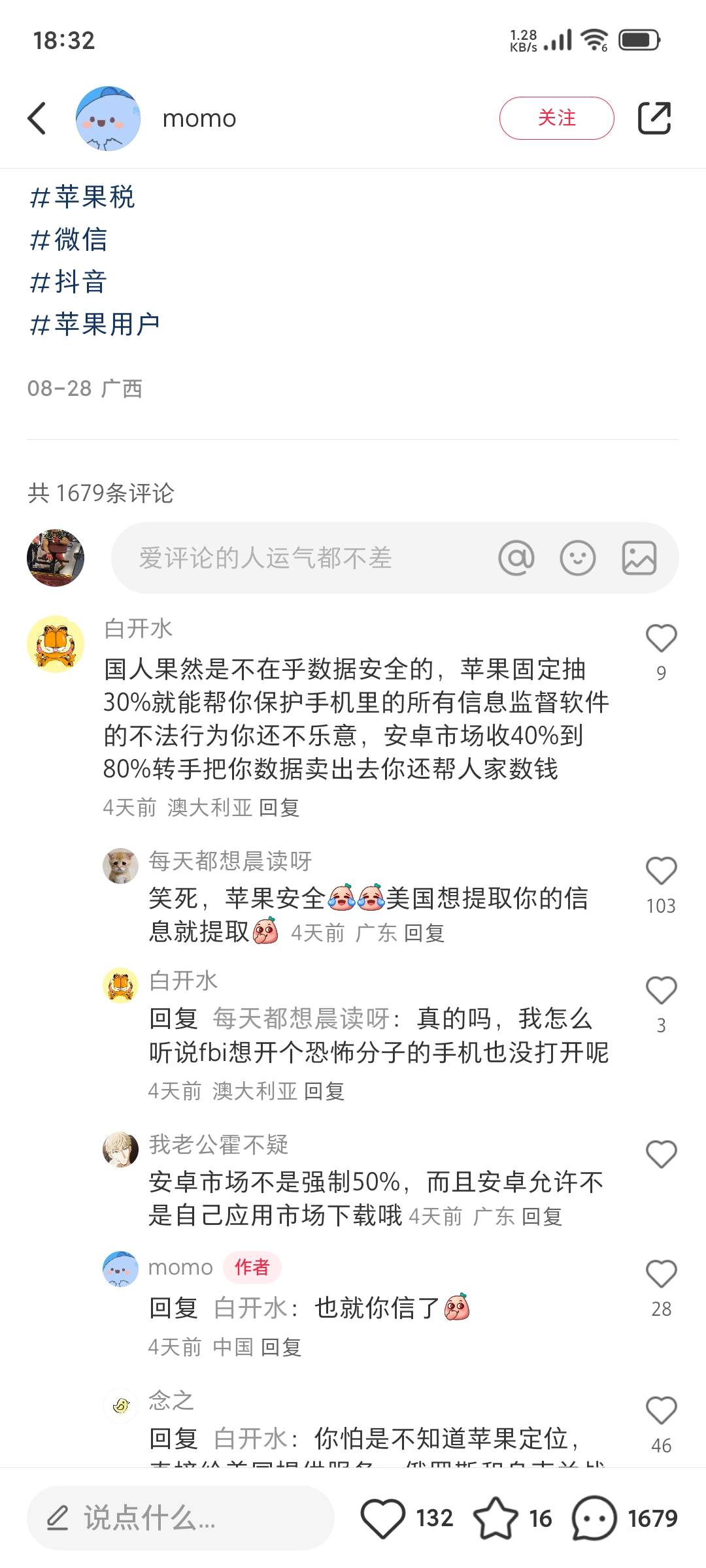Open the emoji picker in comment box

tap(578, 558)
